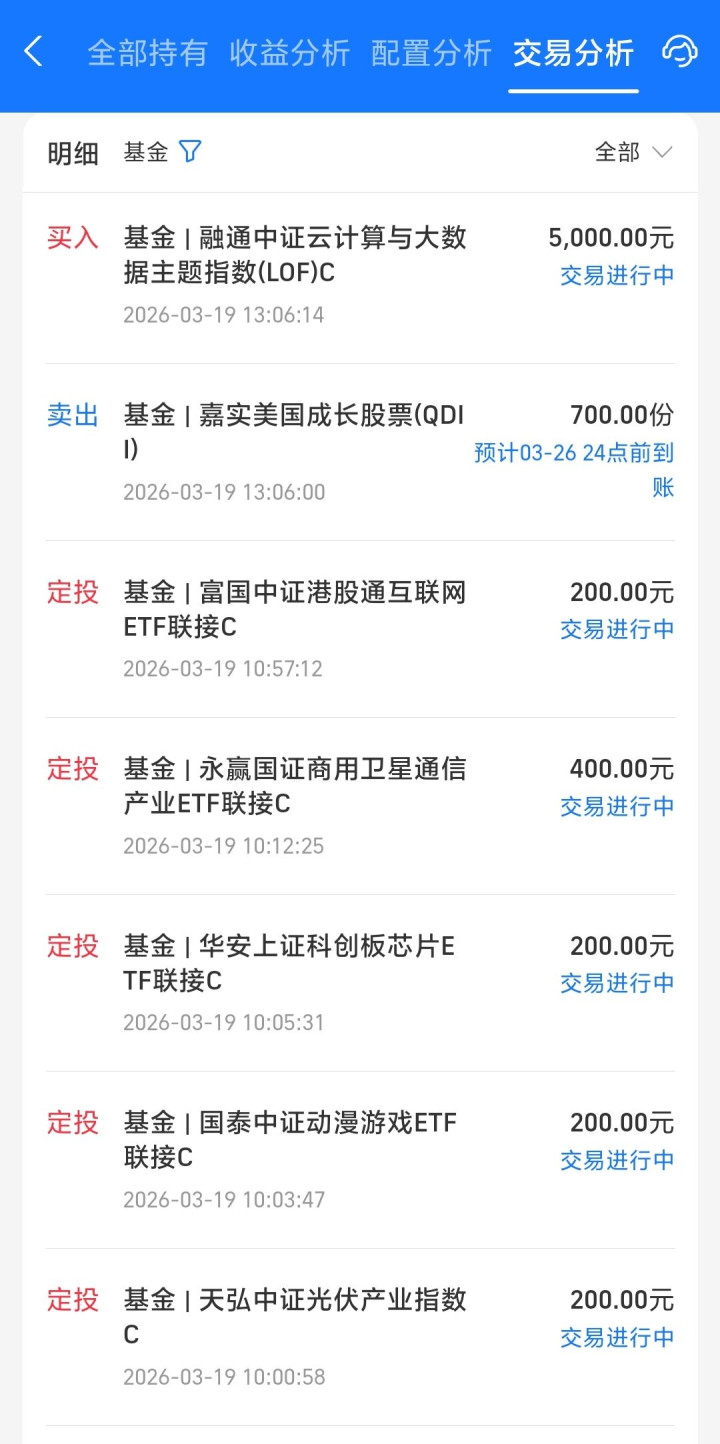The width and height of the screenshot is (720, 1444).
Task: Contact customer service via headset icon
Action: click(x=680, y=52)
